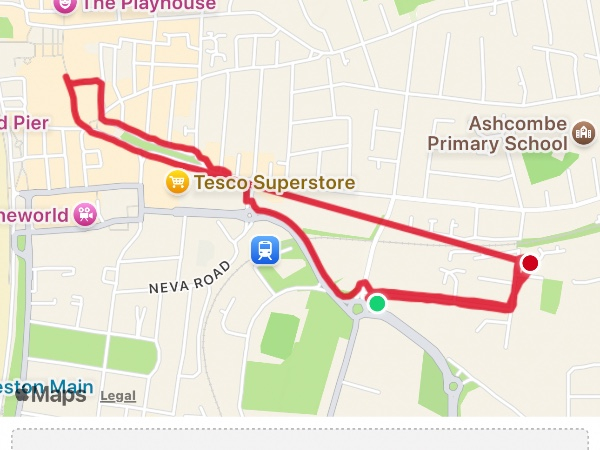Tap the blue train station marker

click(265, 249)
